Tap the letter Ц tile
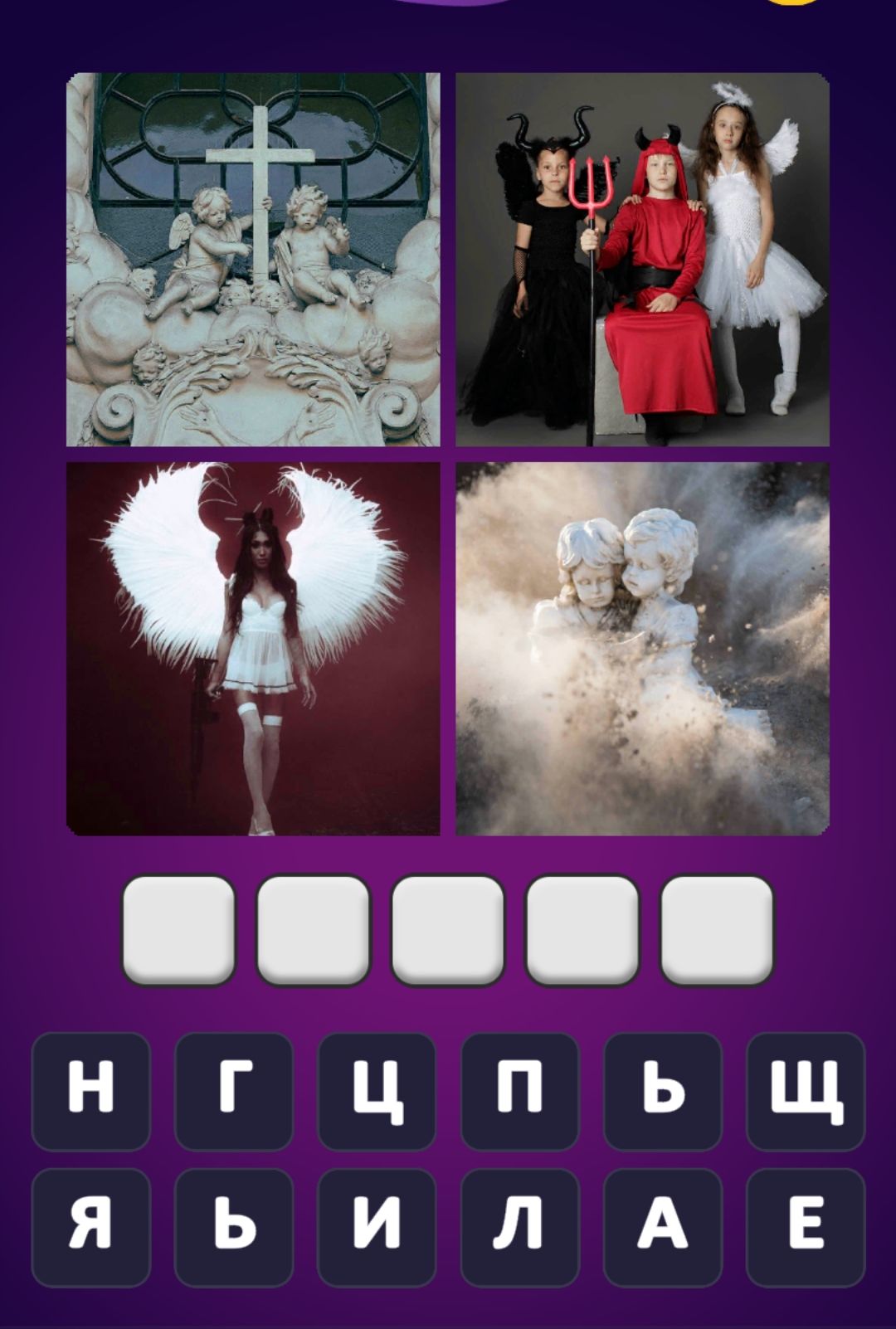896x1329 pixels. coord(377,1090)
